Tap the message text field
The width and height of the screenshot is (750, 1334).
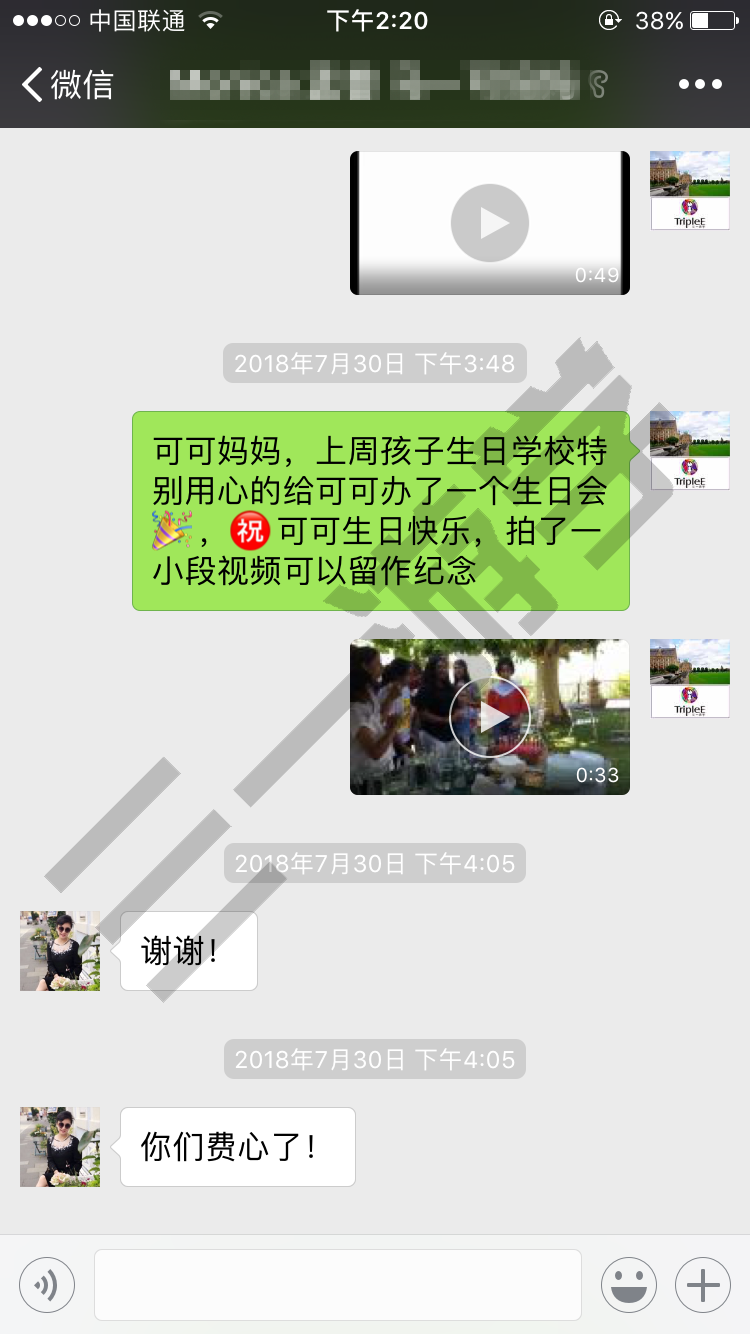coord(338,1284)
